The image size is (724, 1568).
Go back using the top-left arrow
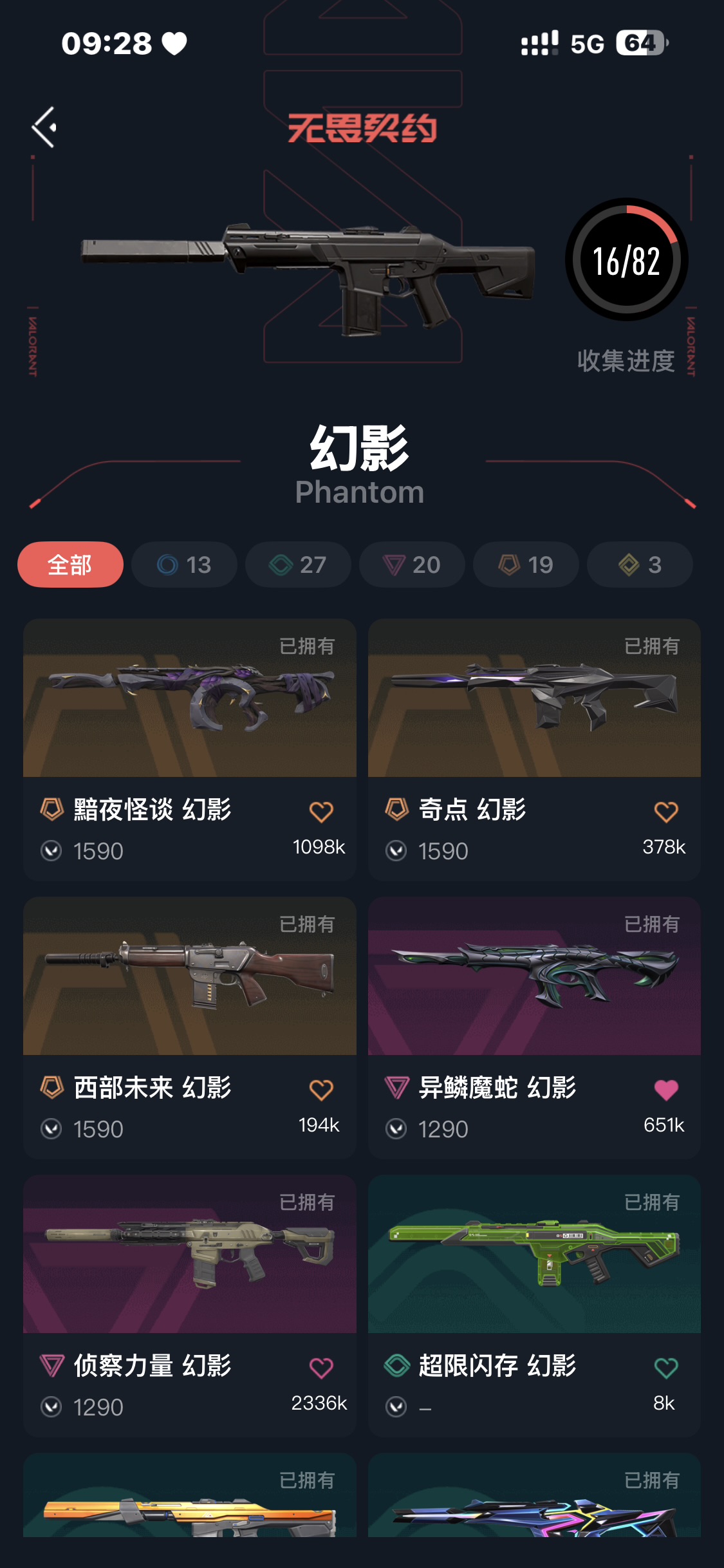(44, 127)
